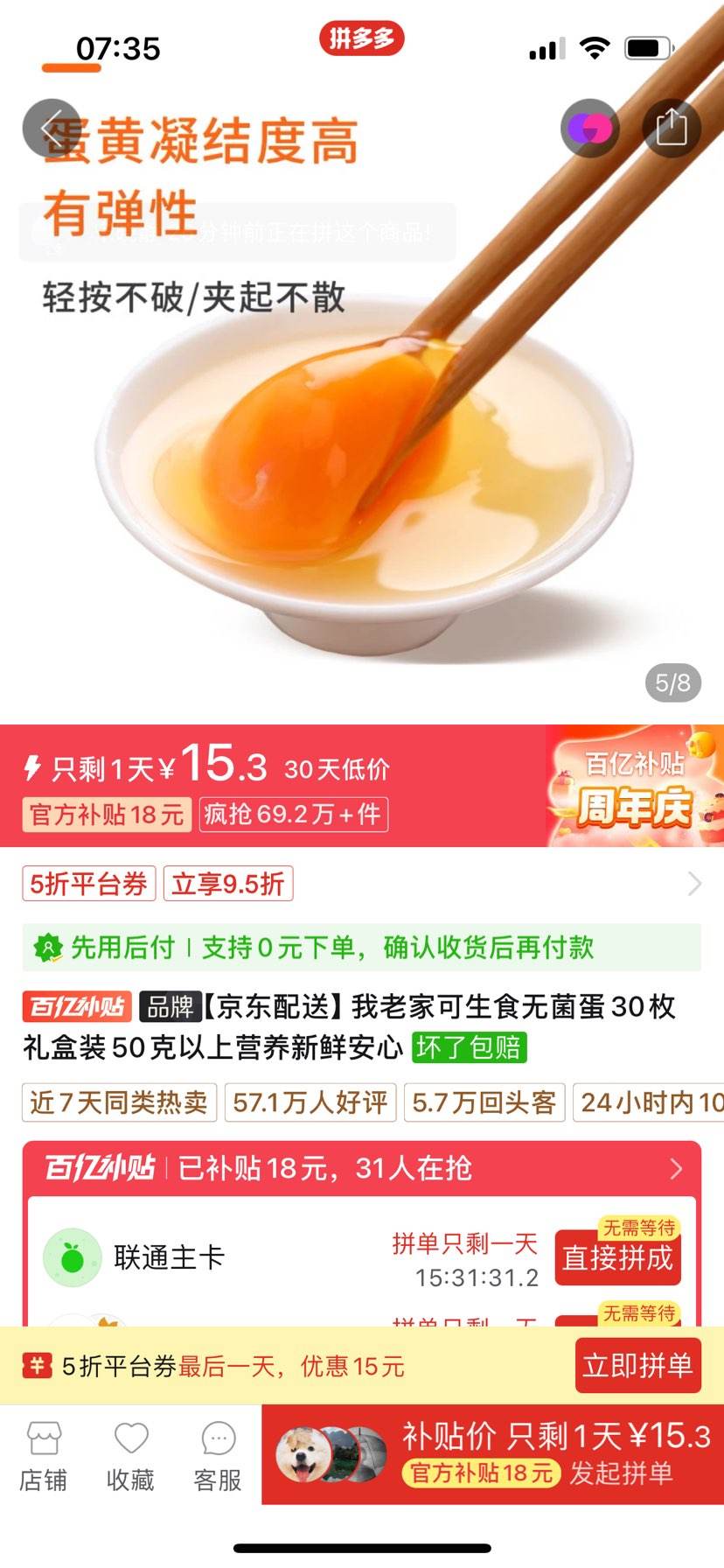
Task: Tap the lightning icon beside the price
Action: point(33,768)
